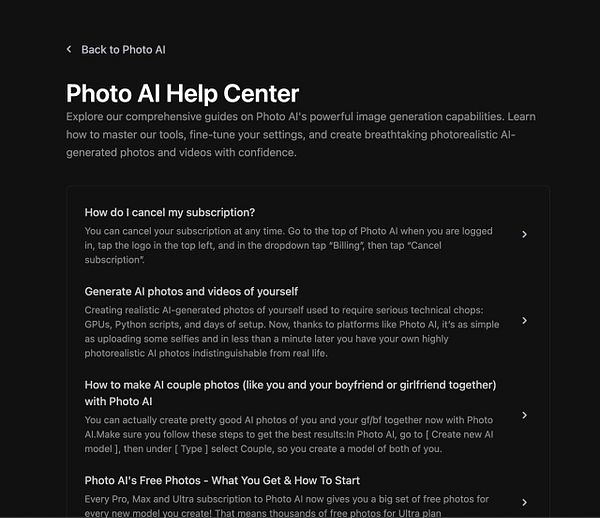Go back to Photo AI
600x518 pixels.
pos(122,49)
